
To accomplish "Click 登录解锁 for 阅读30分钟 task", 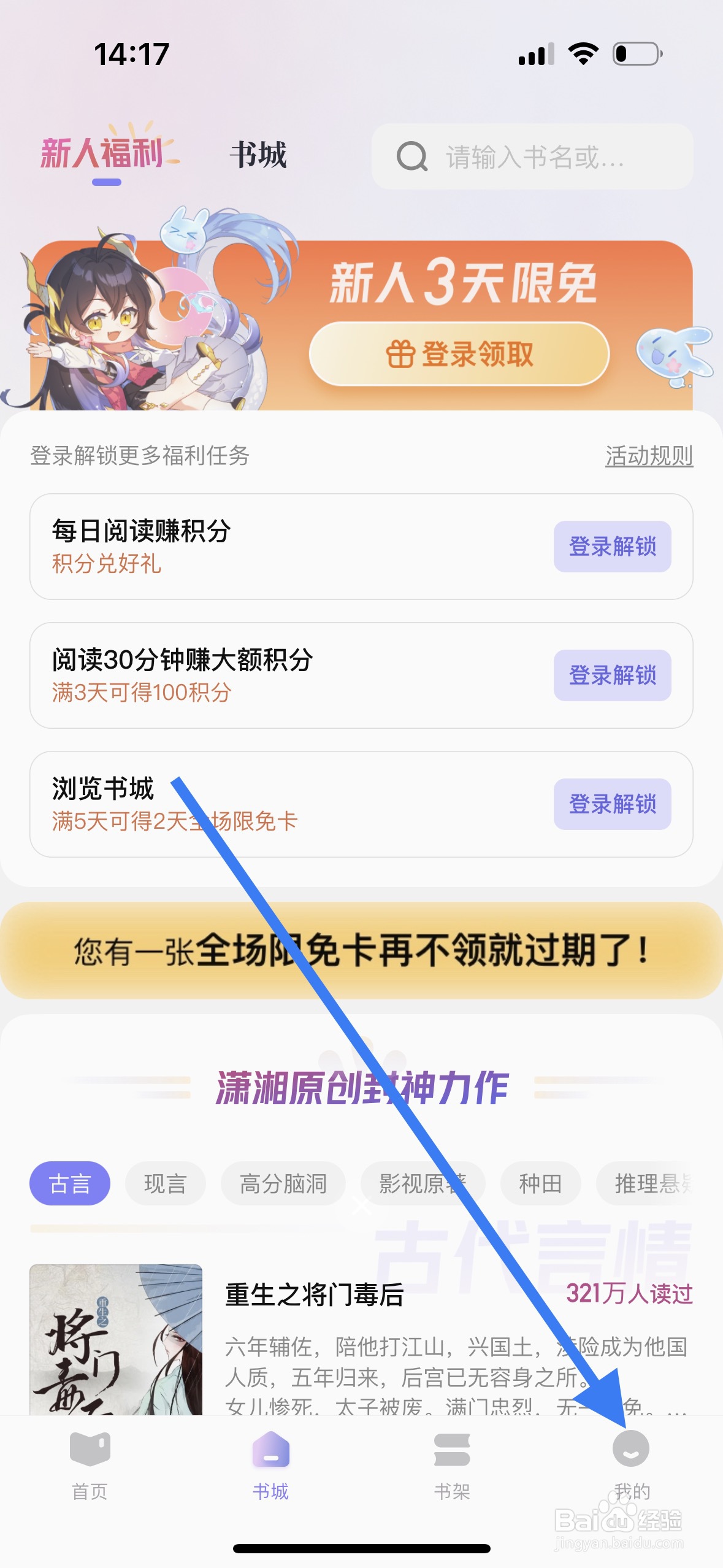I will click(611, 675).
